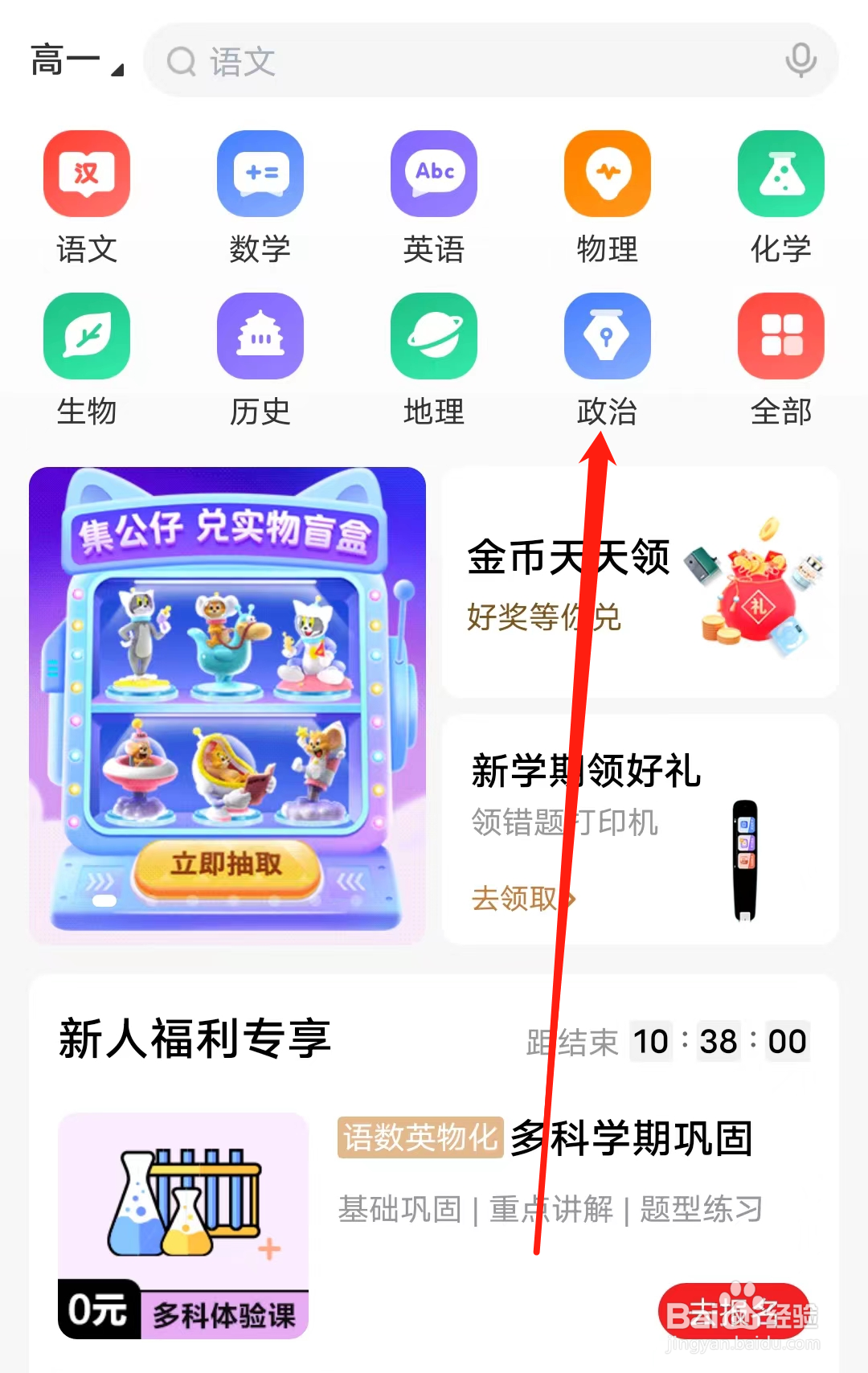868x1373 pixels.
Task: Select the 化学 (Chemistry) flask icon
Action: point(780,175)
